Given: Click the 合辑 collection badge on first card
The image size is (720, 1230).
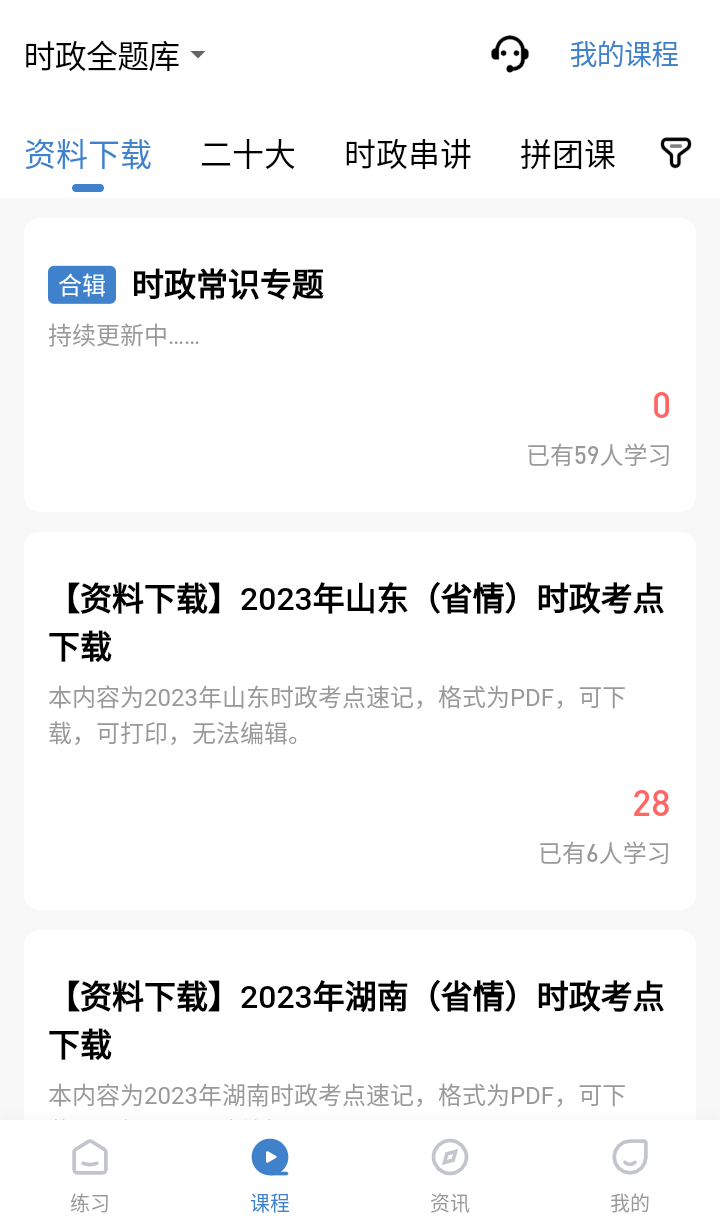Looking at the screenshot, I should (x=81, y=285).
